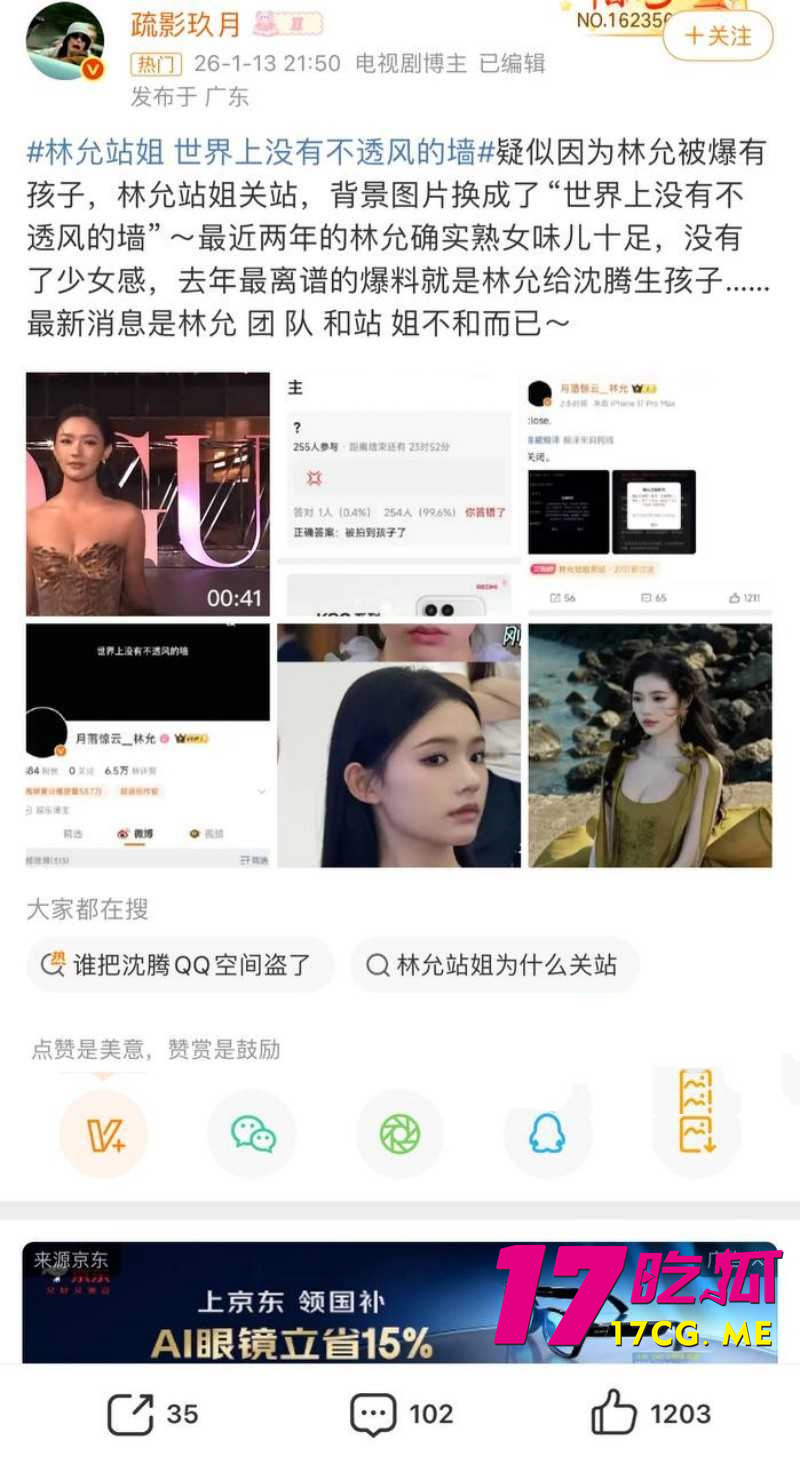800x1464 pixels.
Task: Share the post via the QQ icon
Action: pyautogui.click(x=548, y=1135)
